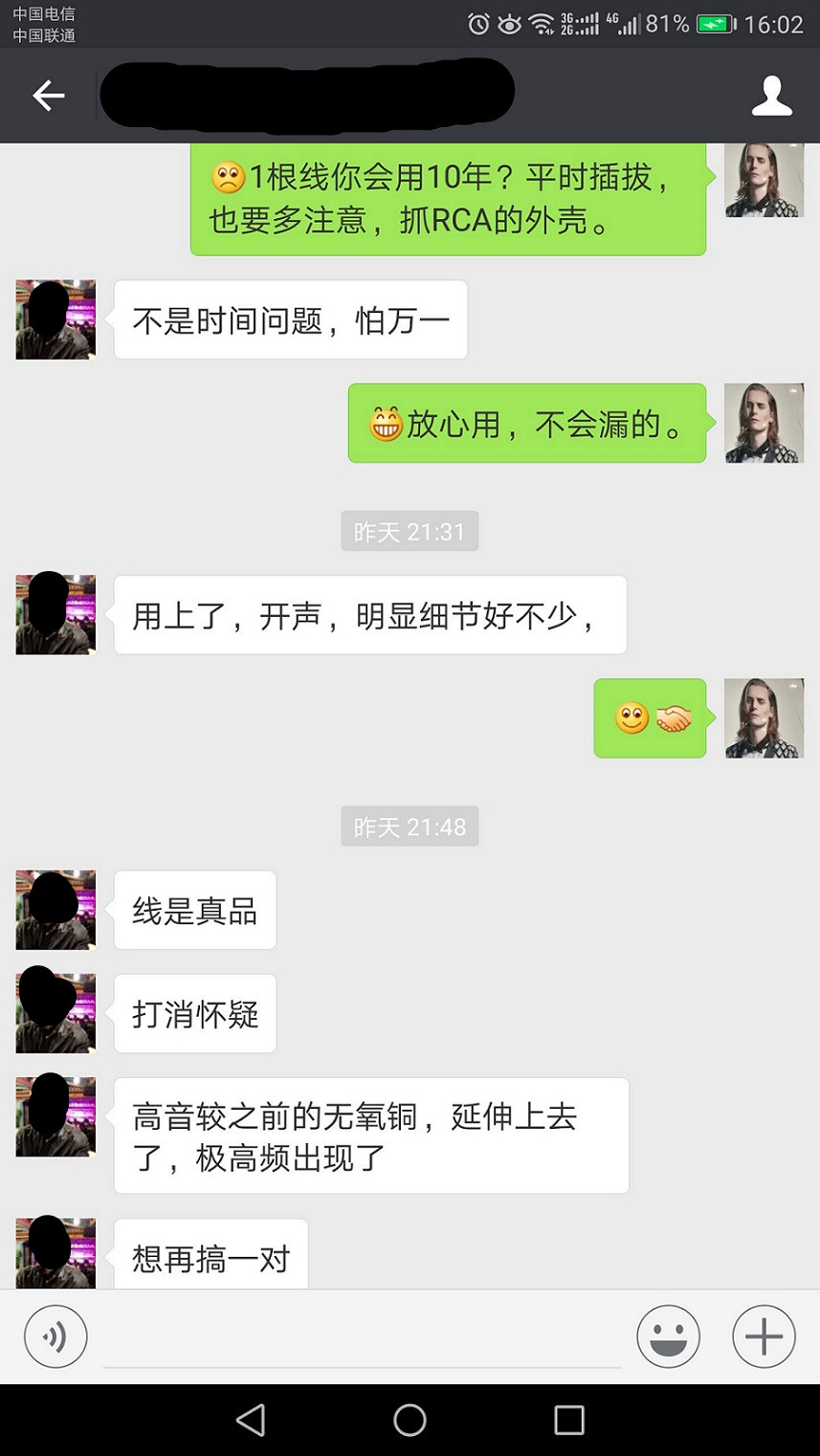The height and width of the screenshot is (1456, 820).
Task: Tap the message text field
Action: pyautogui.click(x=362, y=1337)
